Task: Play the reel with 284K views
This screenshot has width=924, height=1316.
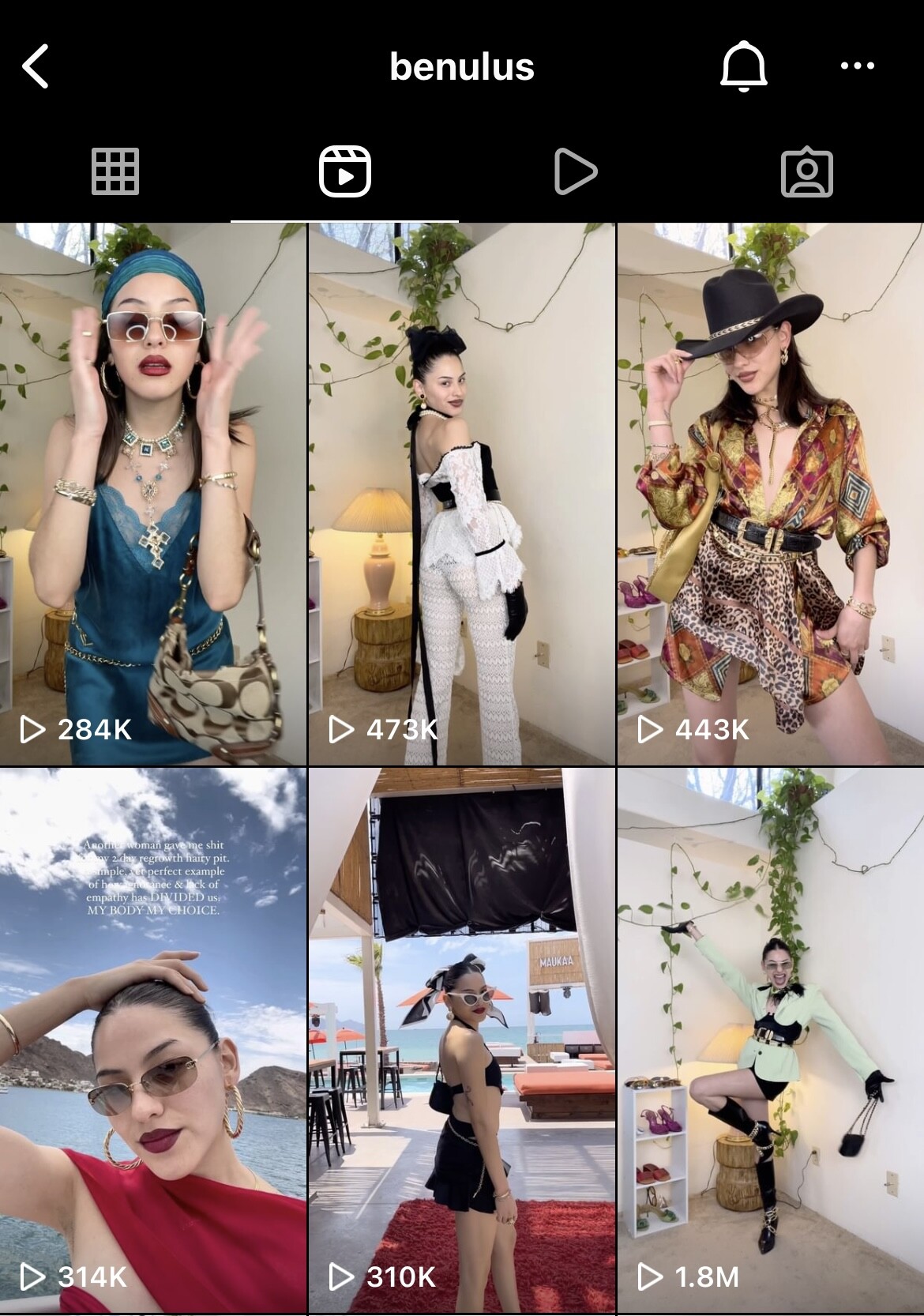Action: [x=153, y=494]
